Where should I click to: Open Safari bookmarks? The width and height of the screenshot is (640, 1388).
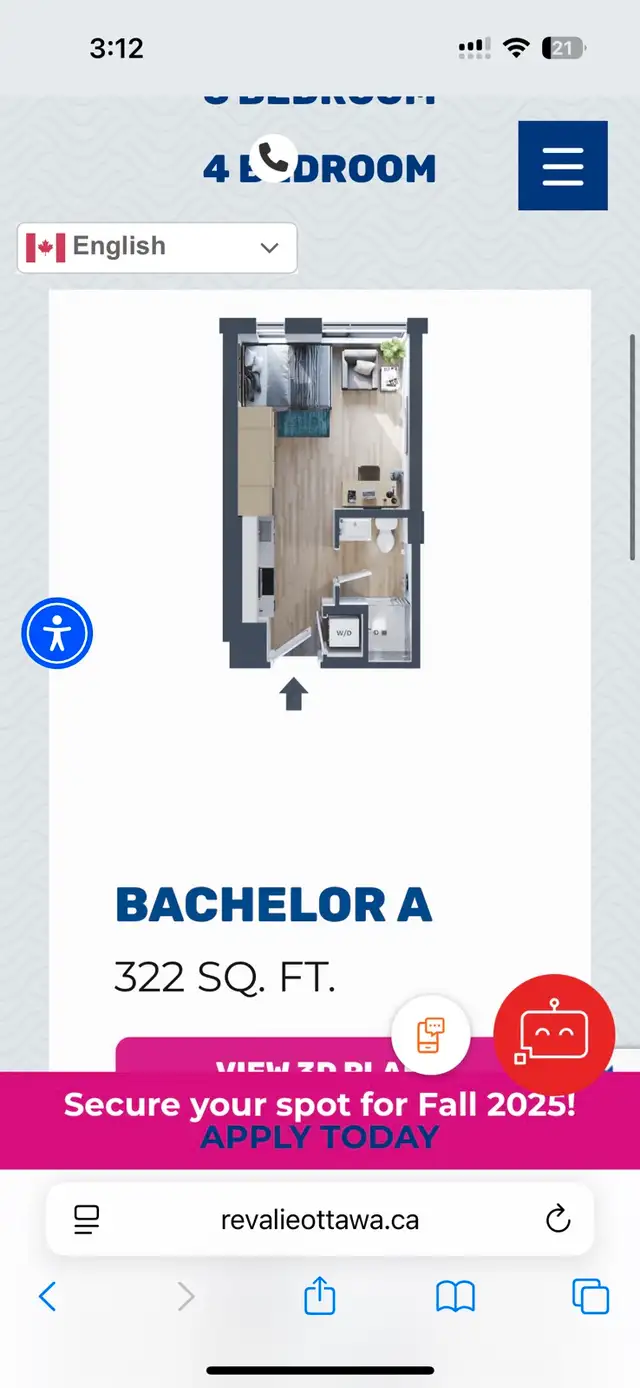[x=455, y=1297]
